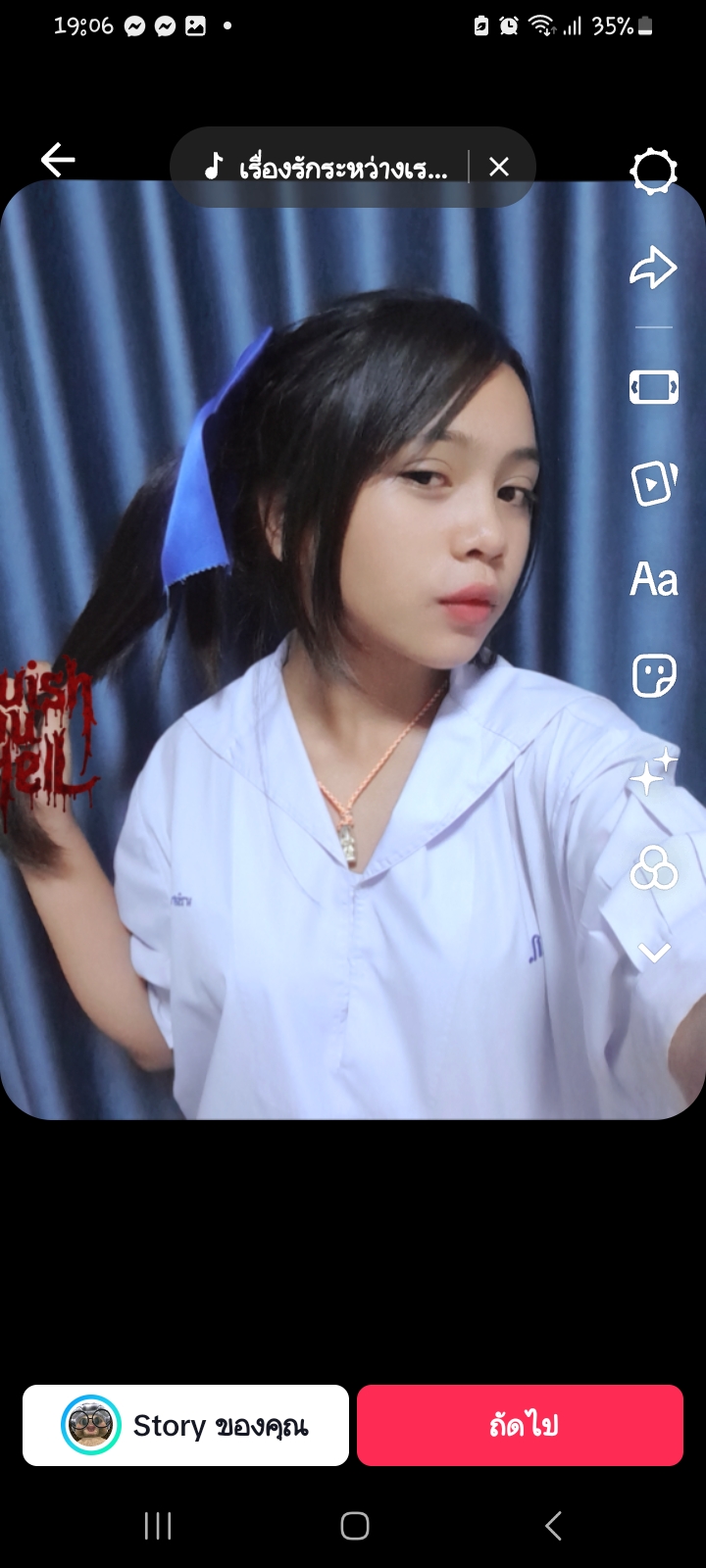This screenshot has width=706, height=1568.
Task: Open the selected sound เรื่องรักระหว่างเรา
Action: coord(326,168)
